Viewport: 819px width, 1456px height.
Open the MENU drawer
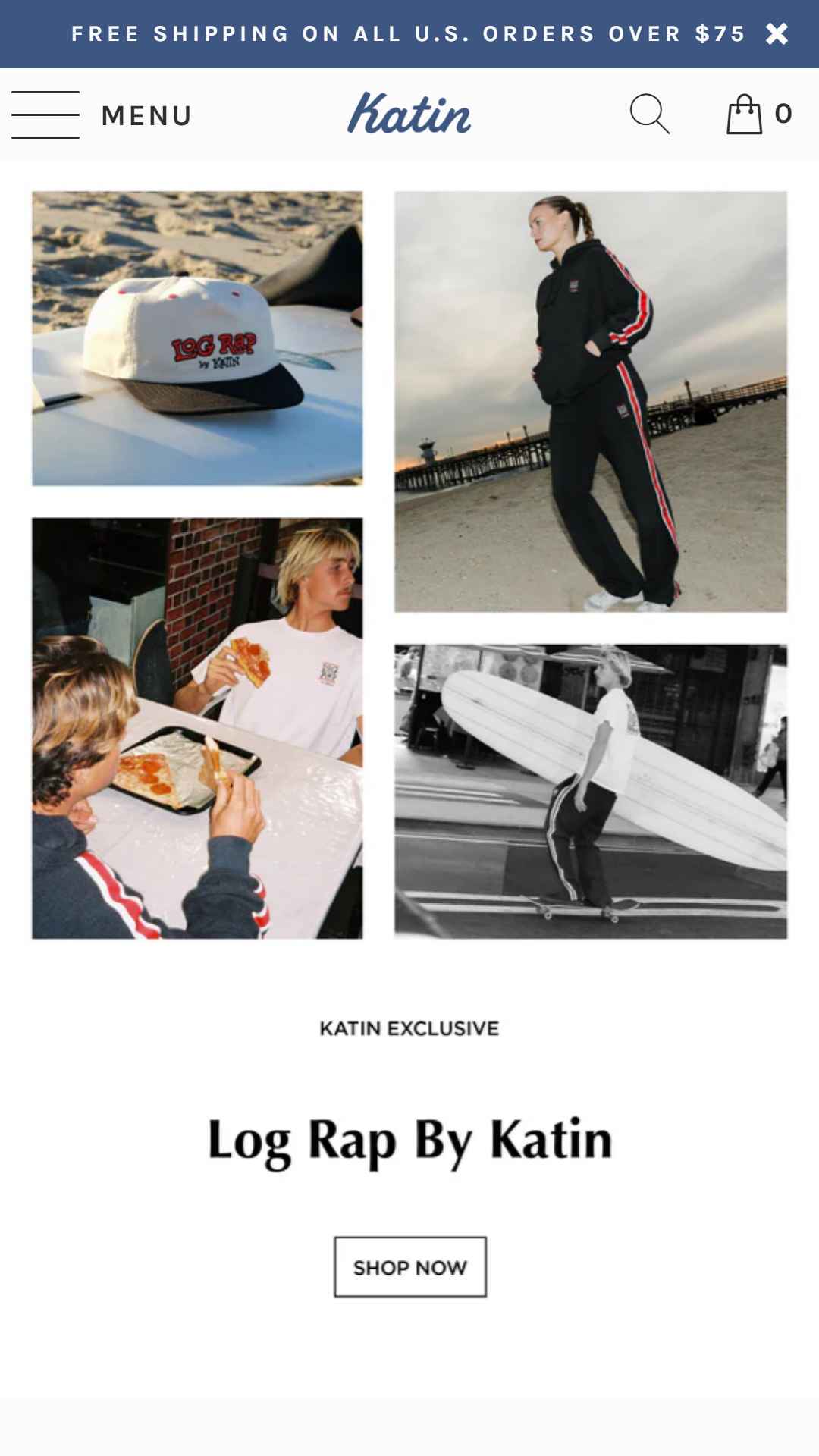tap(102, 115)
